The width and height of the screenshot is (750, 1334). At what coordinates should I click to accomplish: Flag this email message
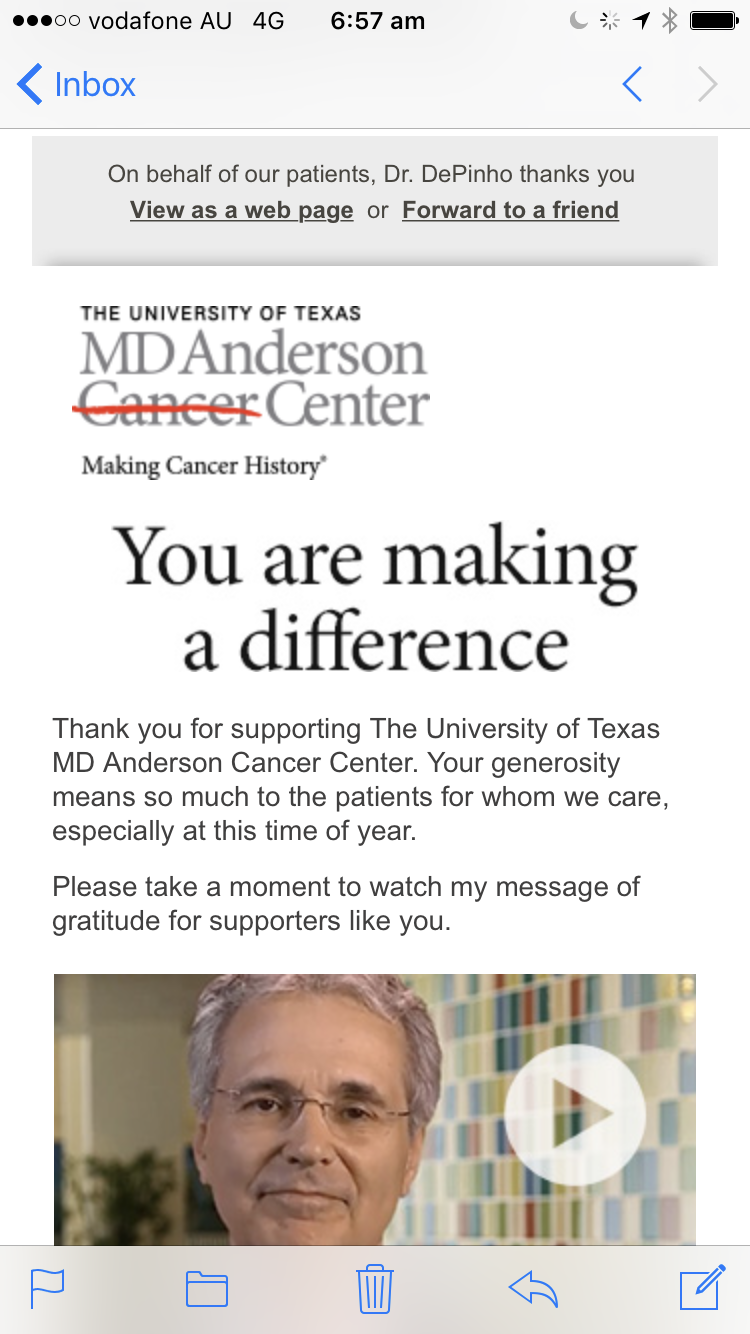pos(47,1288)
